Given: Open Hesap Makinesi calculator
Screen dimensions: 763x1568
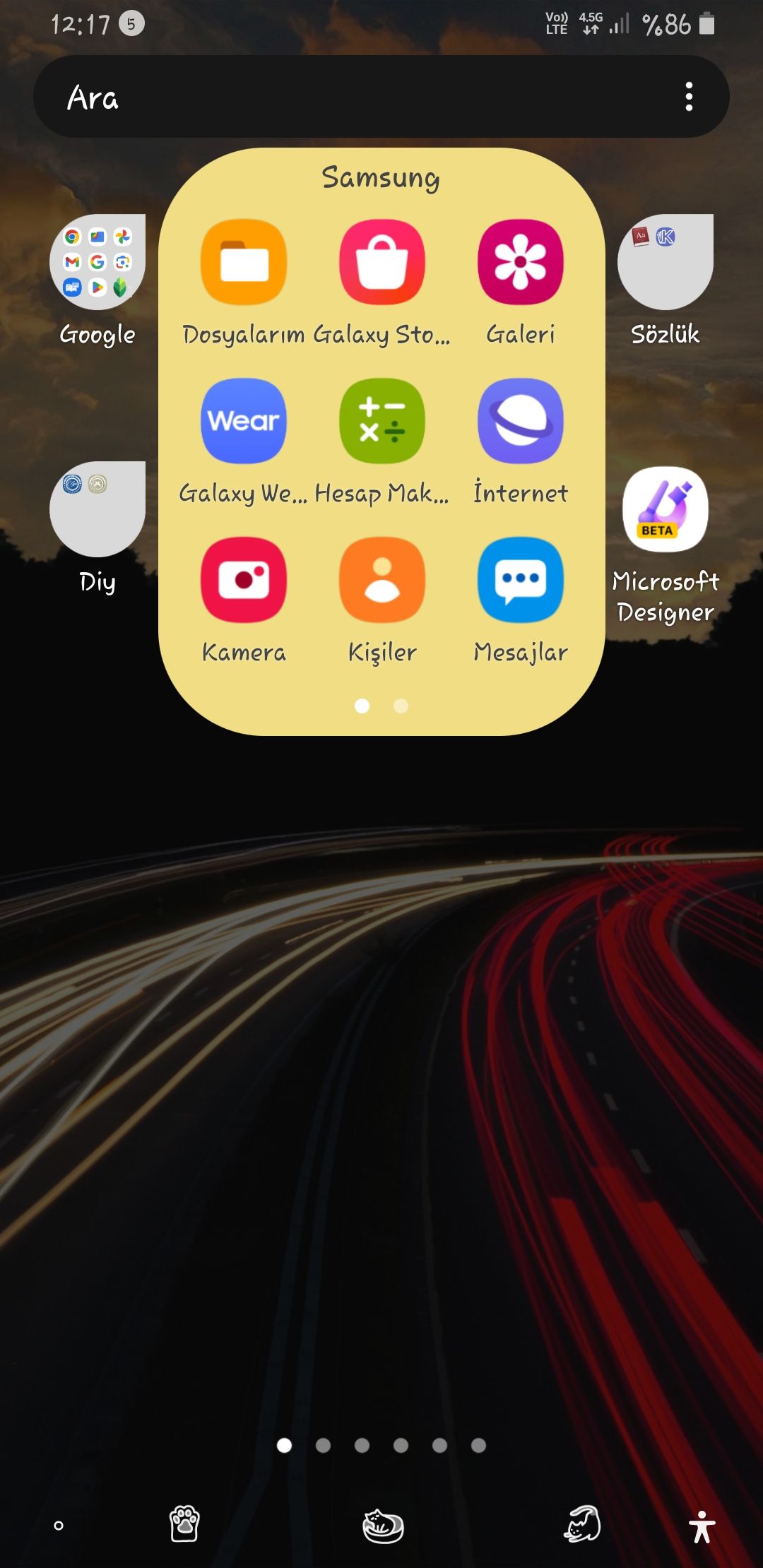Looking at the screenshot, I should coord(382,421).
